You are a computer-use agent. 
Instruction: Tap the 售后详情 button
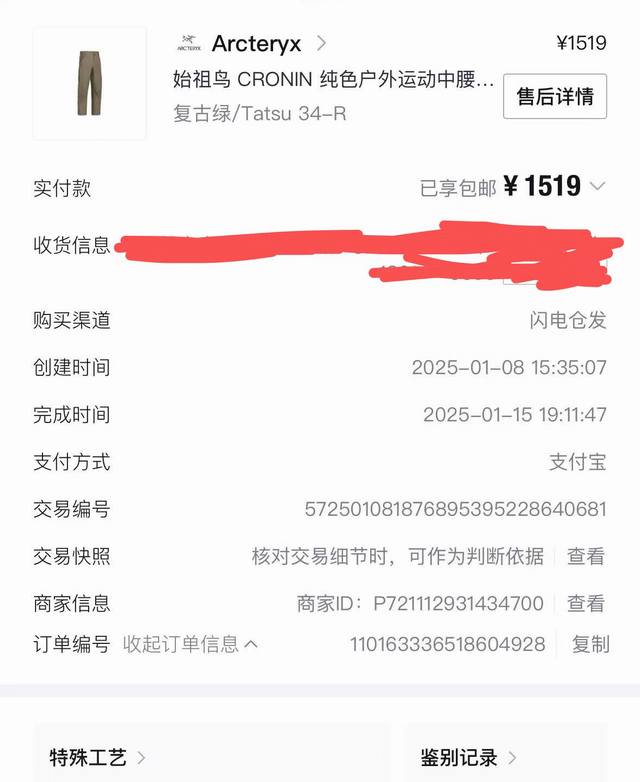point(554,96)
